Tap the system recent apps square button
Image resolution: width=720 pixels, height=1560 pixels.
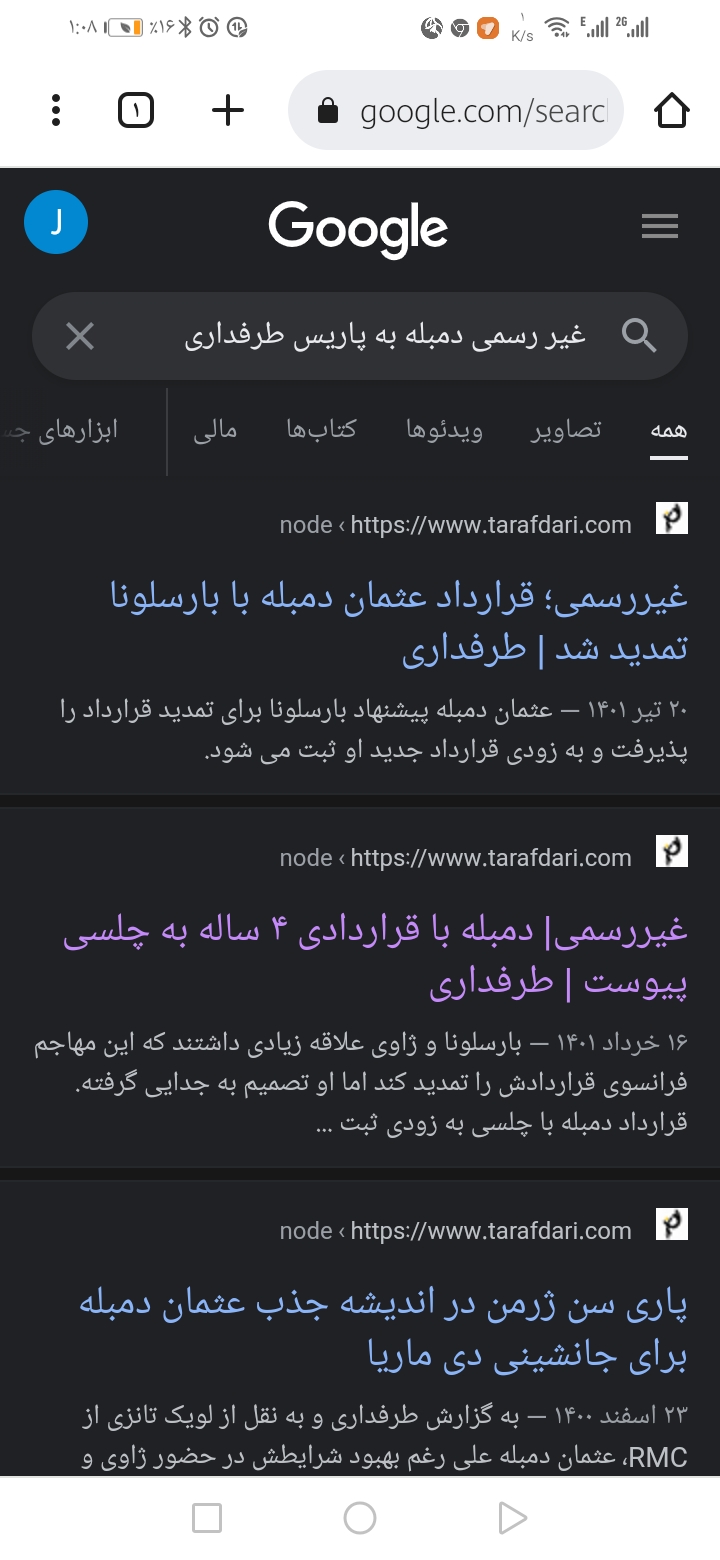[207, 1518]
